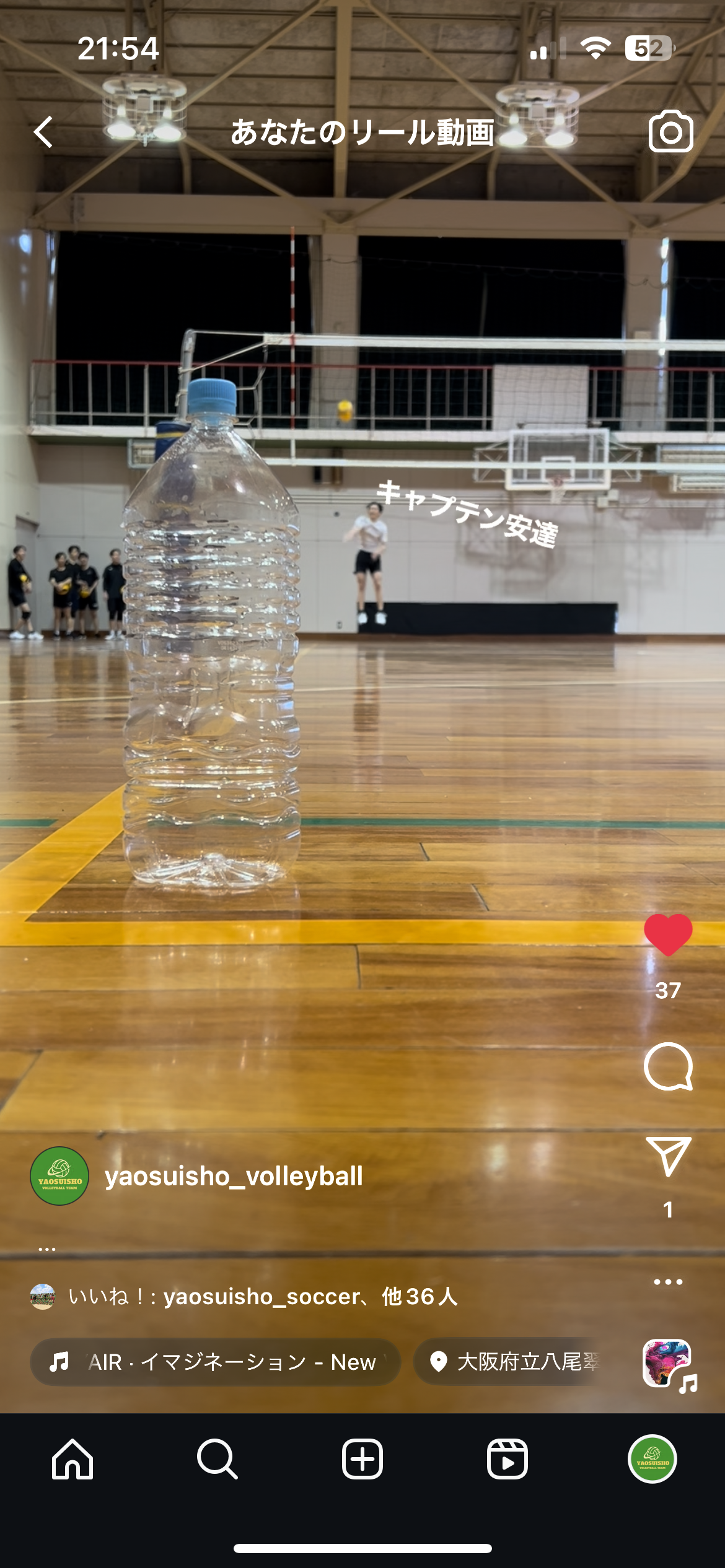The width and height of the screenshot is (725, 1568).
Task: Open your profile tab
Action: pos(652,1459)
